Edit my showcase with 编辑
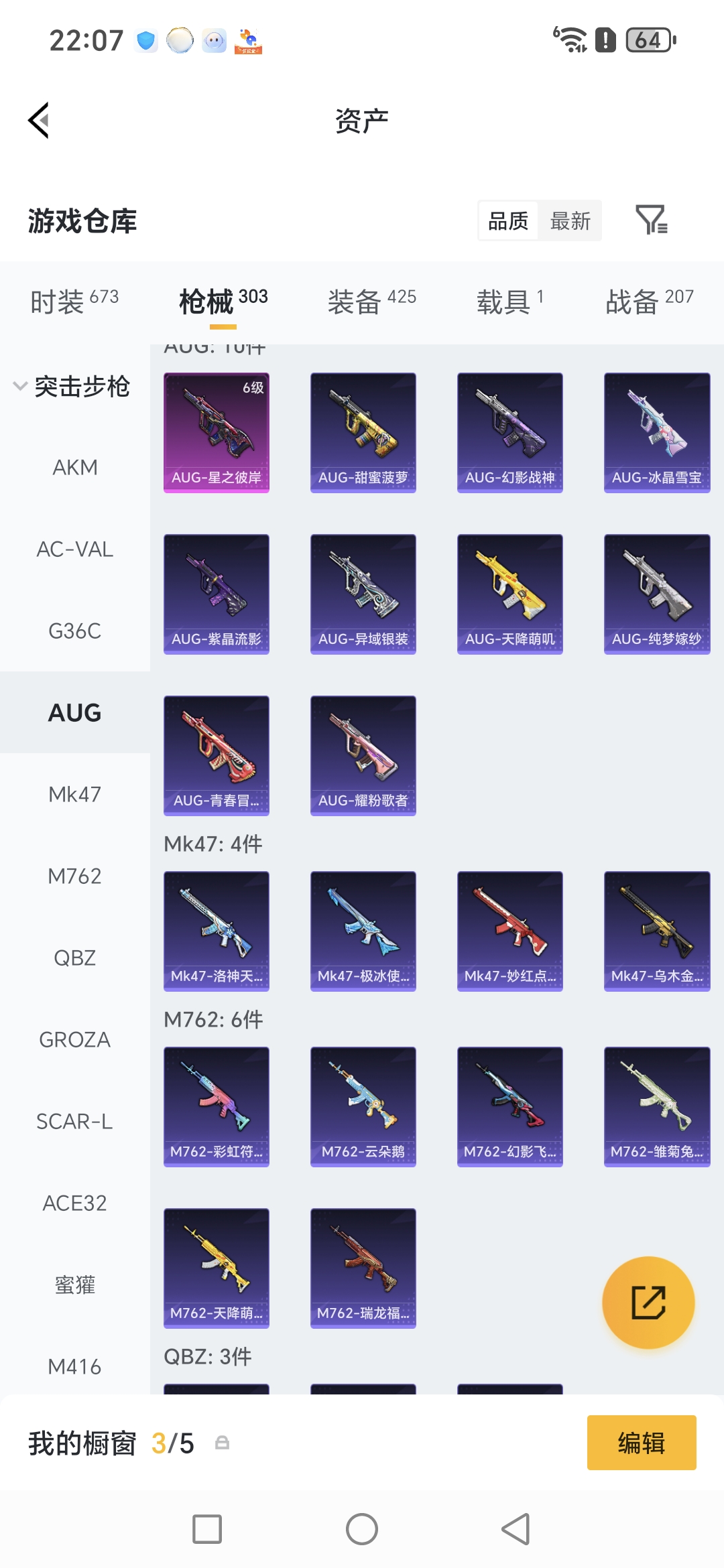 click(642, 1443)
